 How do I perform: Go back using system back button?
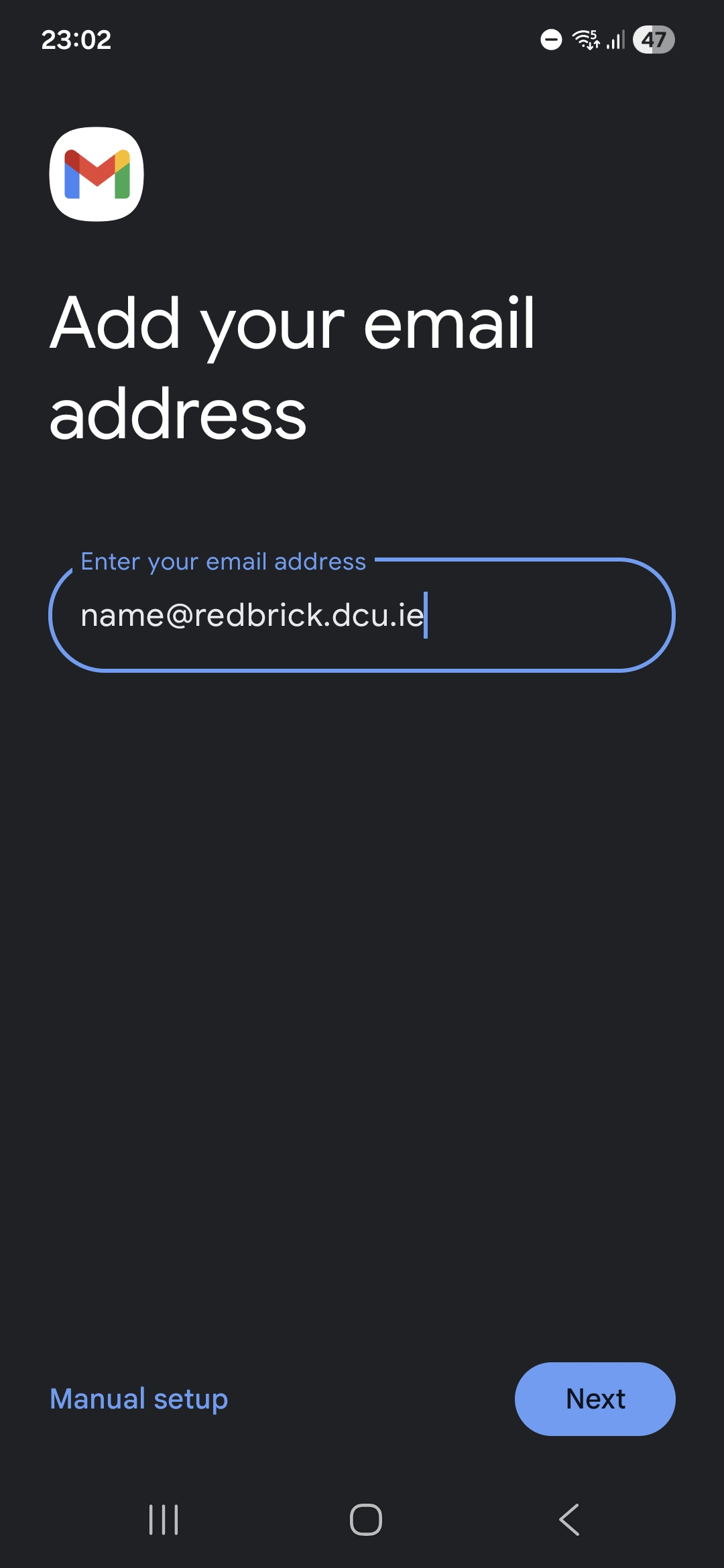tap(569, 1519)
